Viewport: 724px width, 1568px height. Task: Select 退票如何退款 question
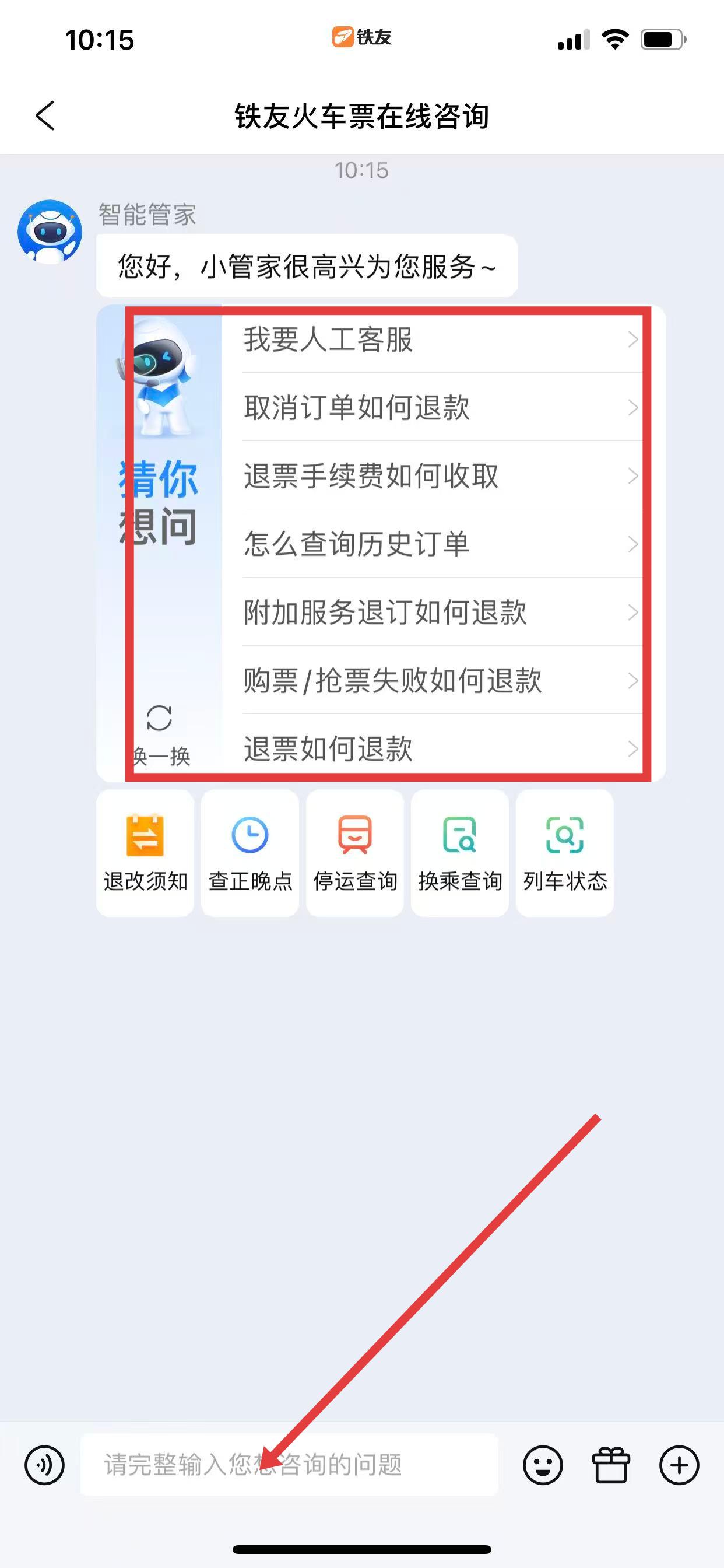pyautogui.click(x=438, y=748)
